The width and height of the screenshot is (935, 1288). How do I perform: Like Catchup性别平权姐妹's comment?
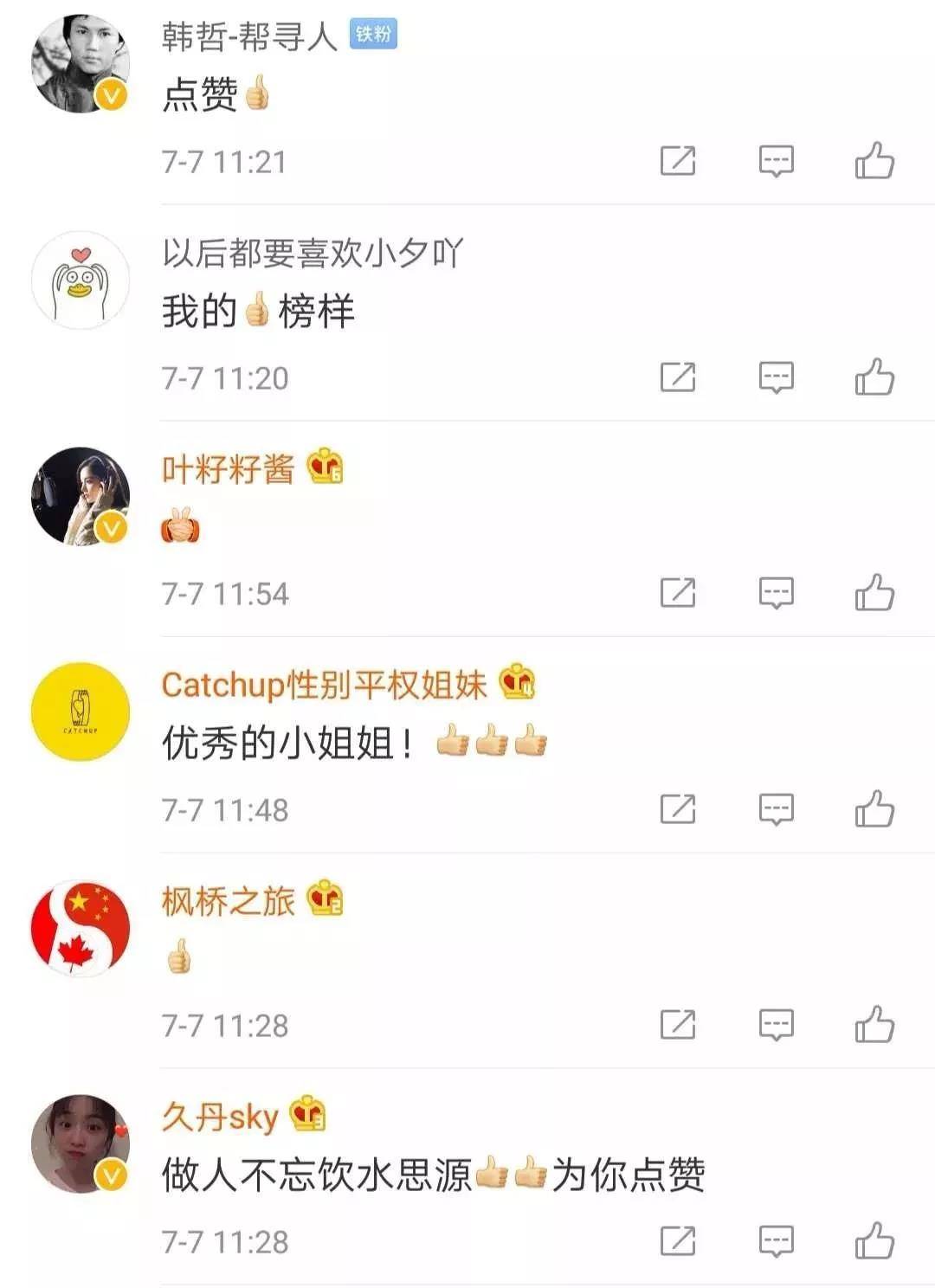click(874, 809)
